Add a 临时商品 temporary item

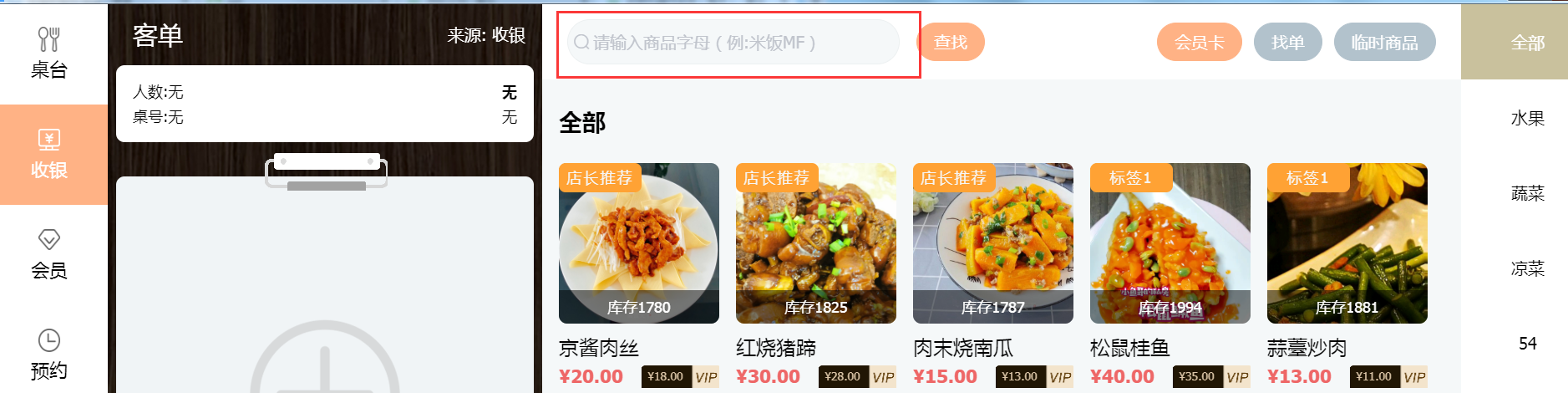tap(1384, 43)
